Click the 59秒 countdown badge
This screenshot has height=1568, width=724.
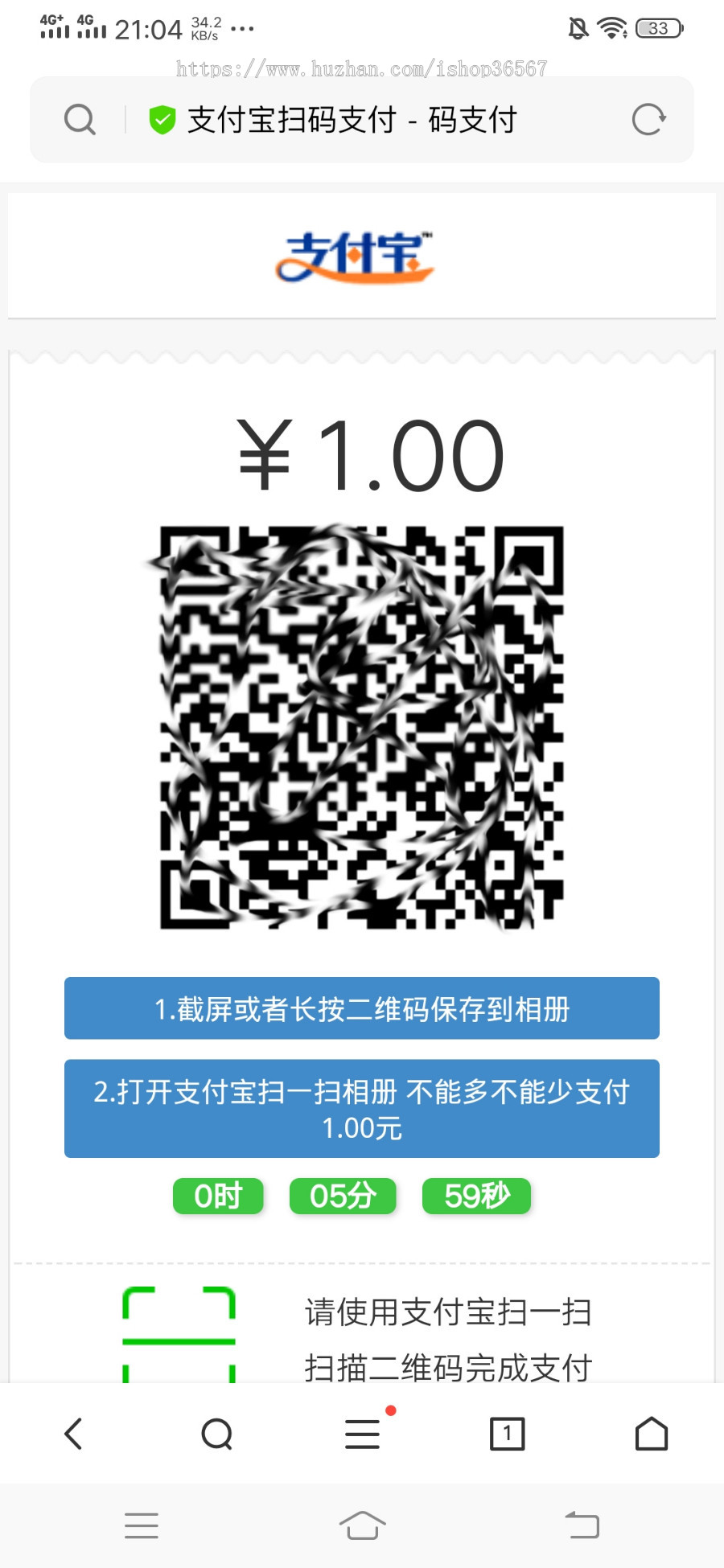point(476,1197)
